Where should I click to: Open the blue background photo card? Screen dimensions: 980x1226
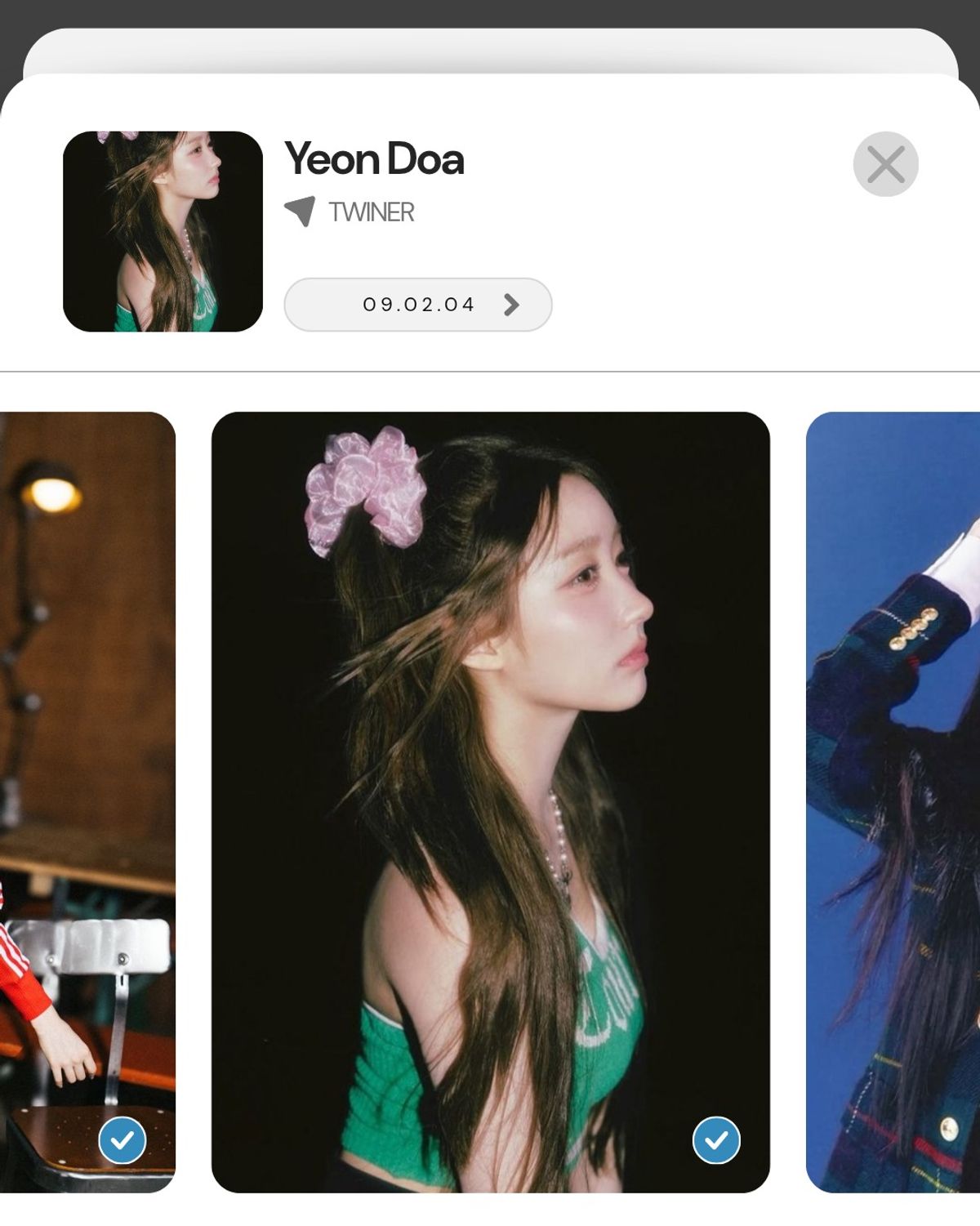pyautogui.click(x=892, y=800)
